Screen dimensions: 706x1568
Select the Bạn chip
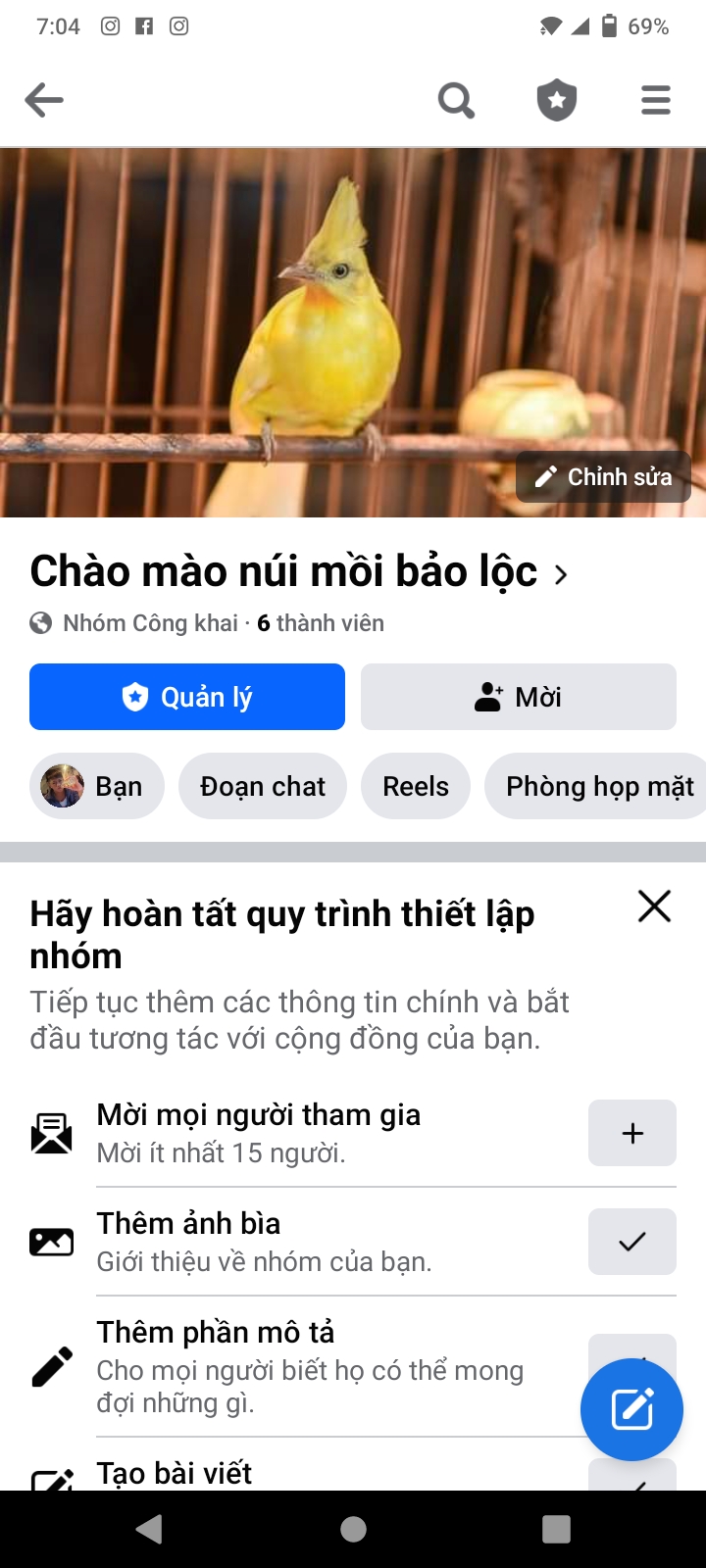coord(97,786)
